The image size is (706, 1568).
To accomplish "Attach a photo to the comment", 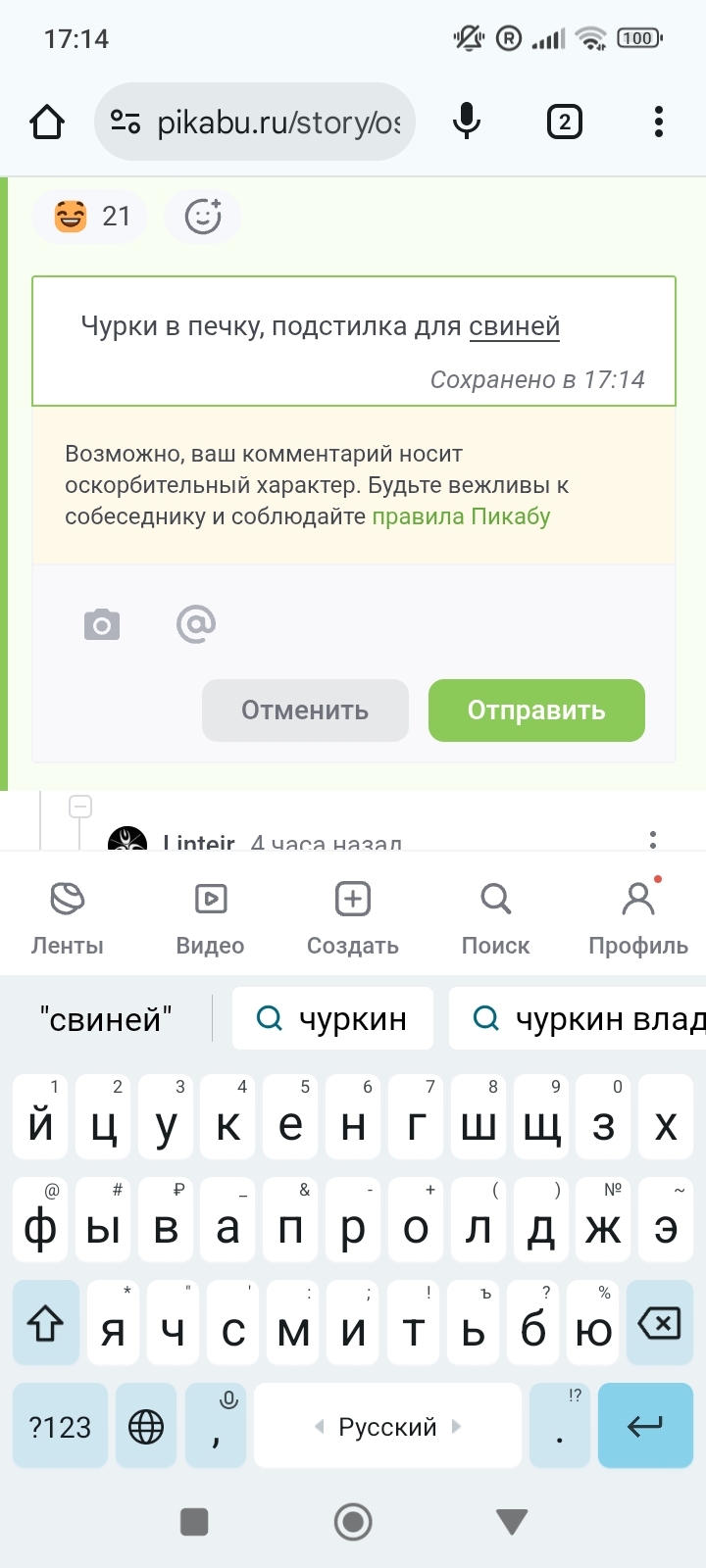I will [x=102, y=624].
